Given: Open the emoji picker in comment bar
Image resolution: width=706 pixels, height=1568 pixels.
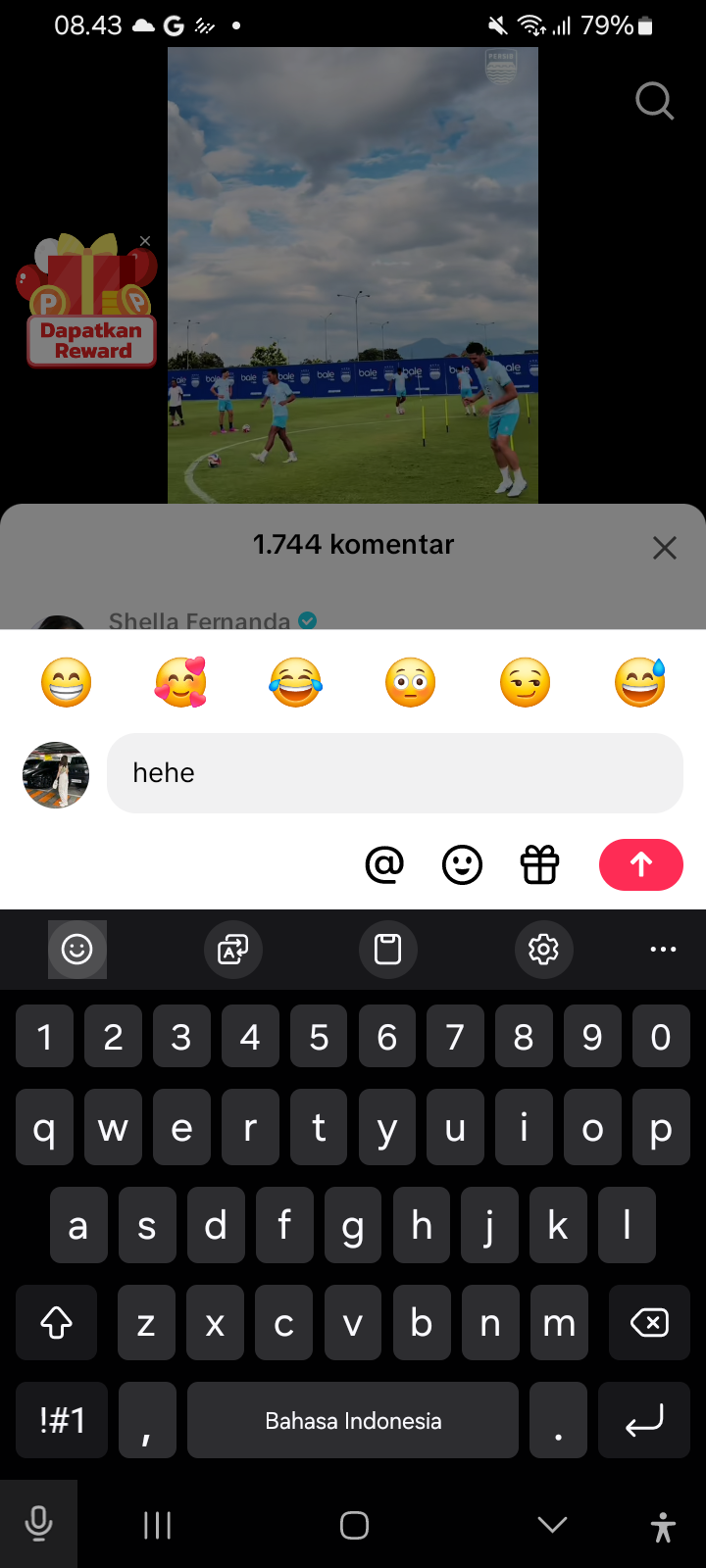Looking at the screenshot, I should 462,864.
